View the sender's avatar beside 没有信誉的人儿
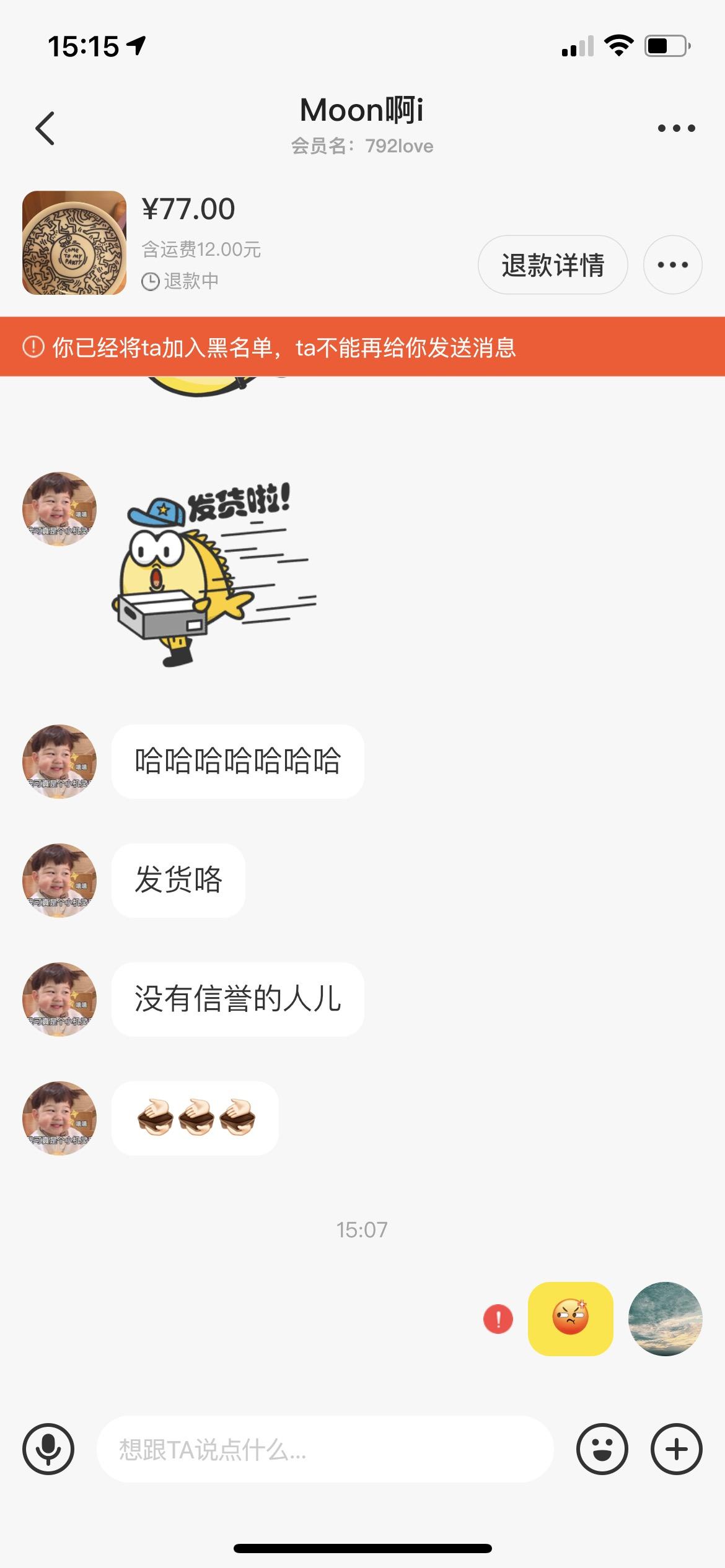This screenshot has width=725, height=1568. (x=59, y=1000)
